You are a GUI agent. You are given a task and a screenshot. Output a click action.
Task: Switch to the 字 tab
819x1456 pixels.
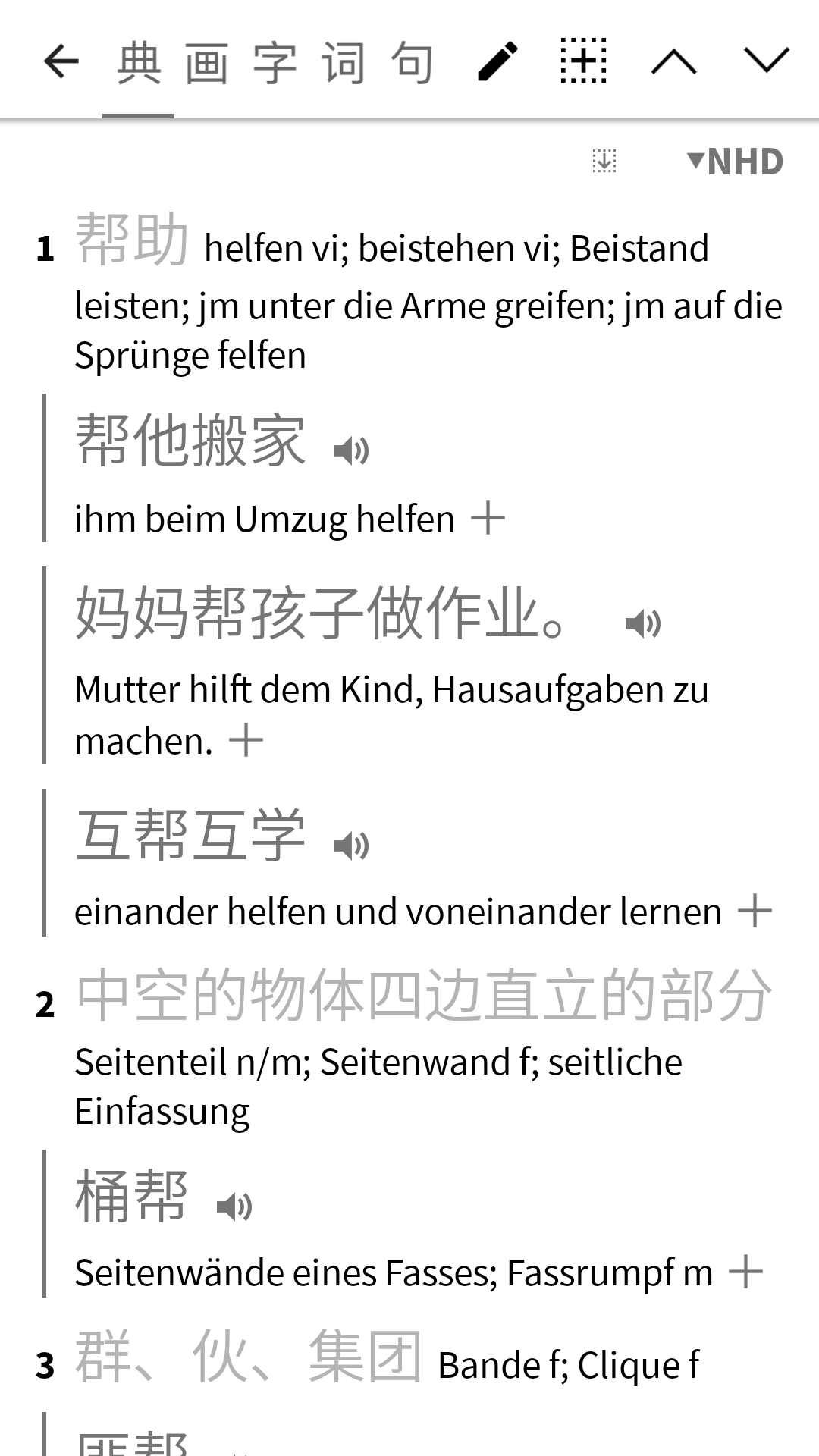tap(275, 62)
